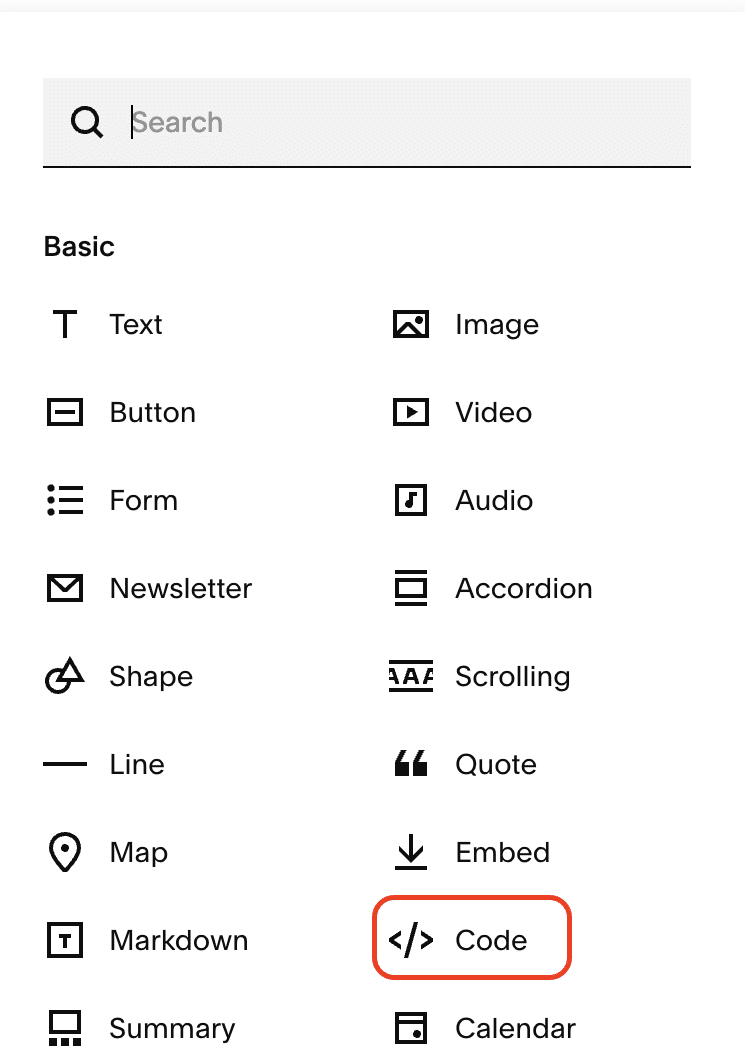Select the Embed block

pos(502,853)
